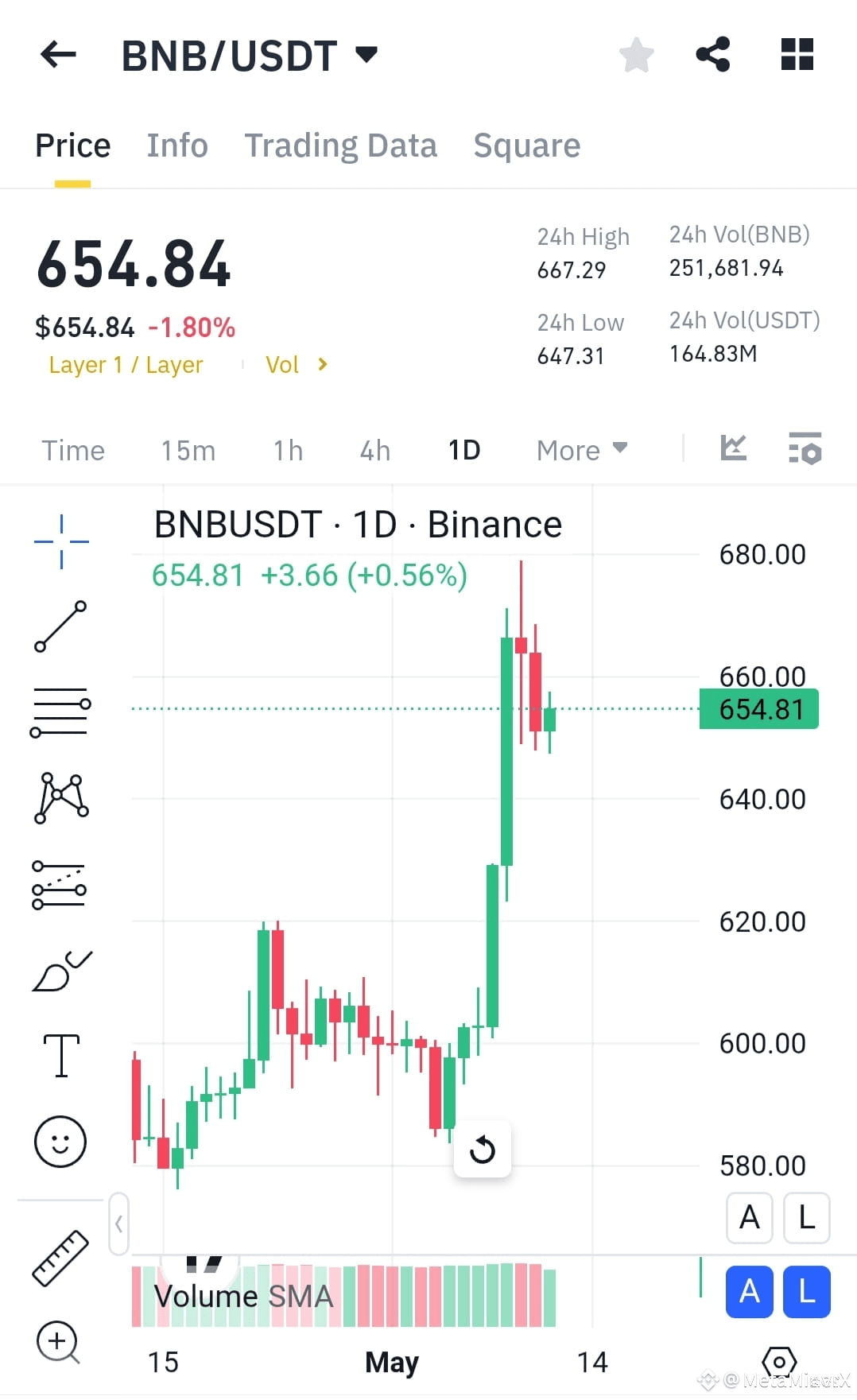This screenshot has height=1400, width=857.
Task: Select the 15m chart interval
Action: (x=188, y=451)
